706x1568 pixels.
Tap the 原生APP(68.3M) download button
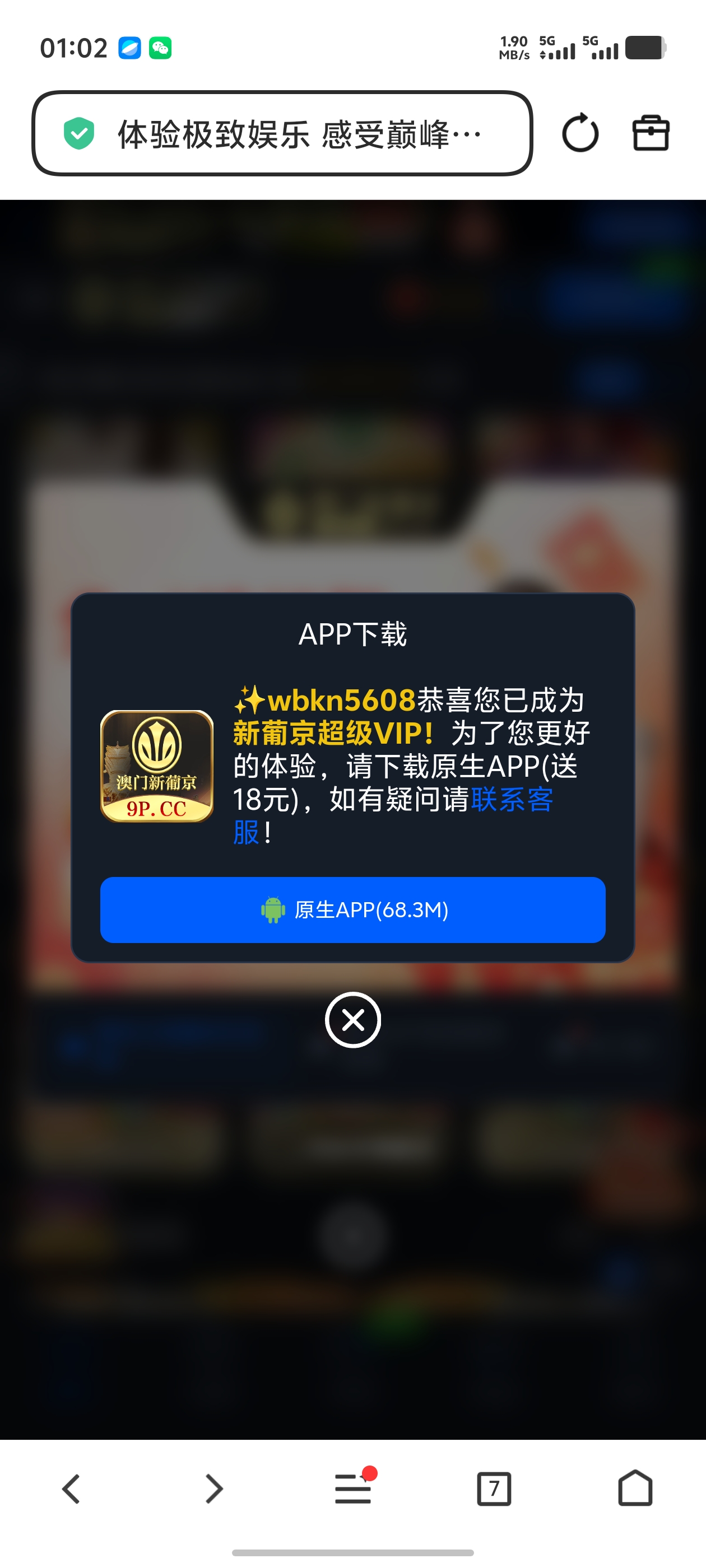(352, 909)
